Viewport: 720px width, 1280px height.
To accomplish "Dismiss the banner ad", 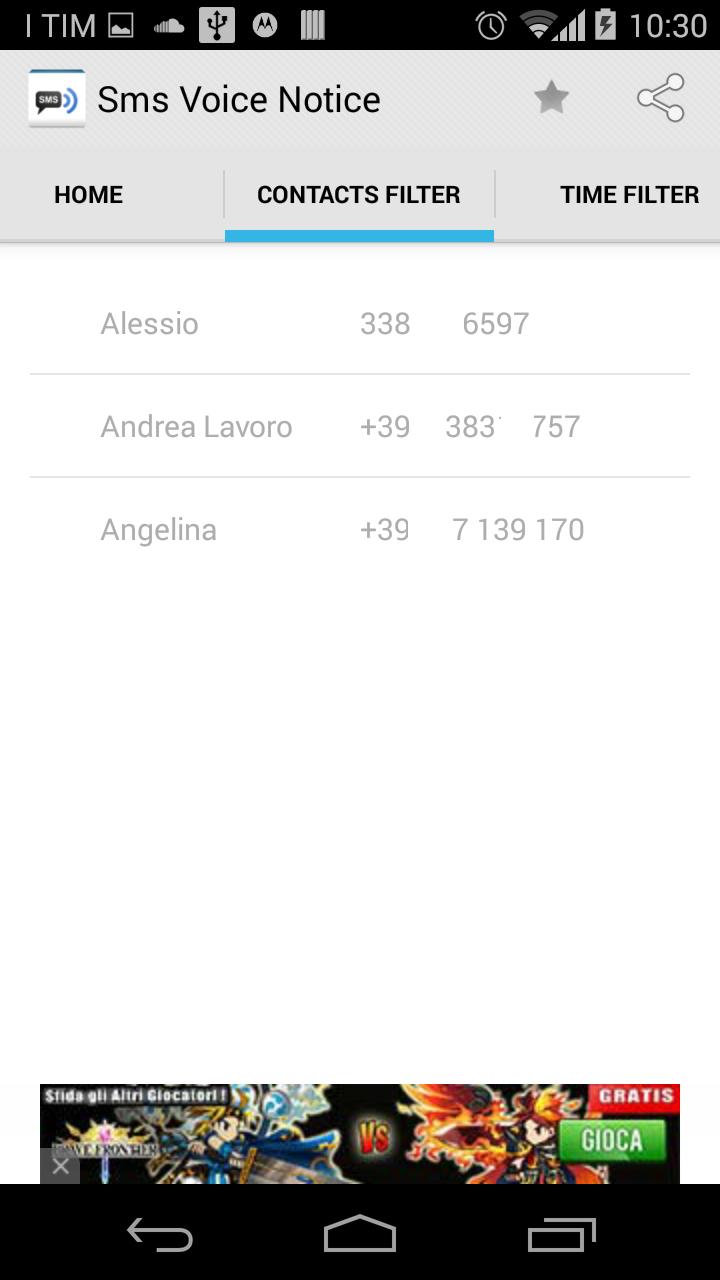I will 60,1166.
